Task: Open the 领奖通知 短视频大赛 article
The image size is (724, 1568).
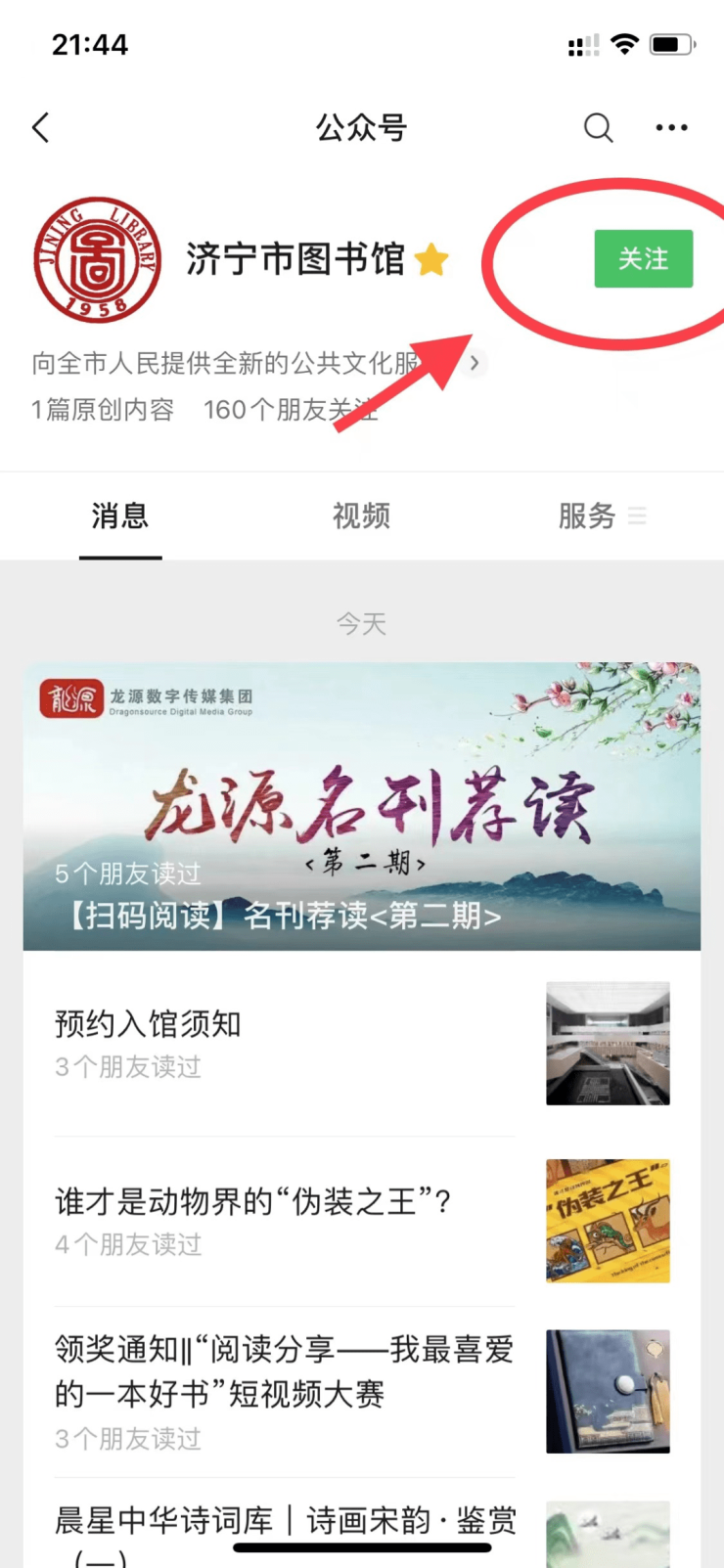Action: coord(284,1390)
